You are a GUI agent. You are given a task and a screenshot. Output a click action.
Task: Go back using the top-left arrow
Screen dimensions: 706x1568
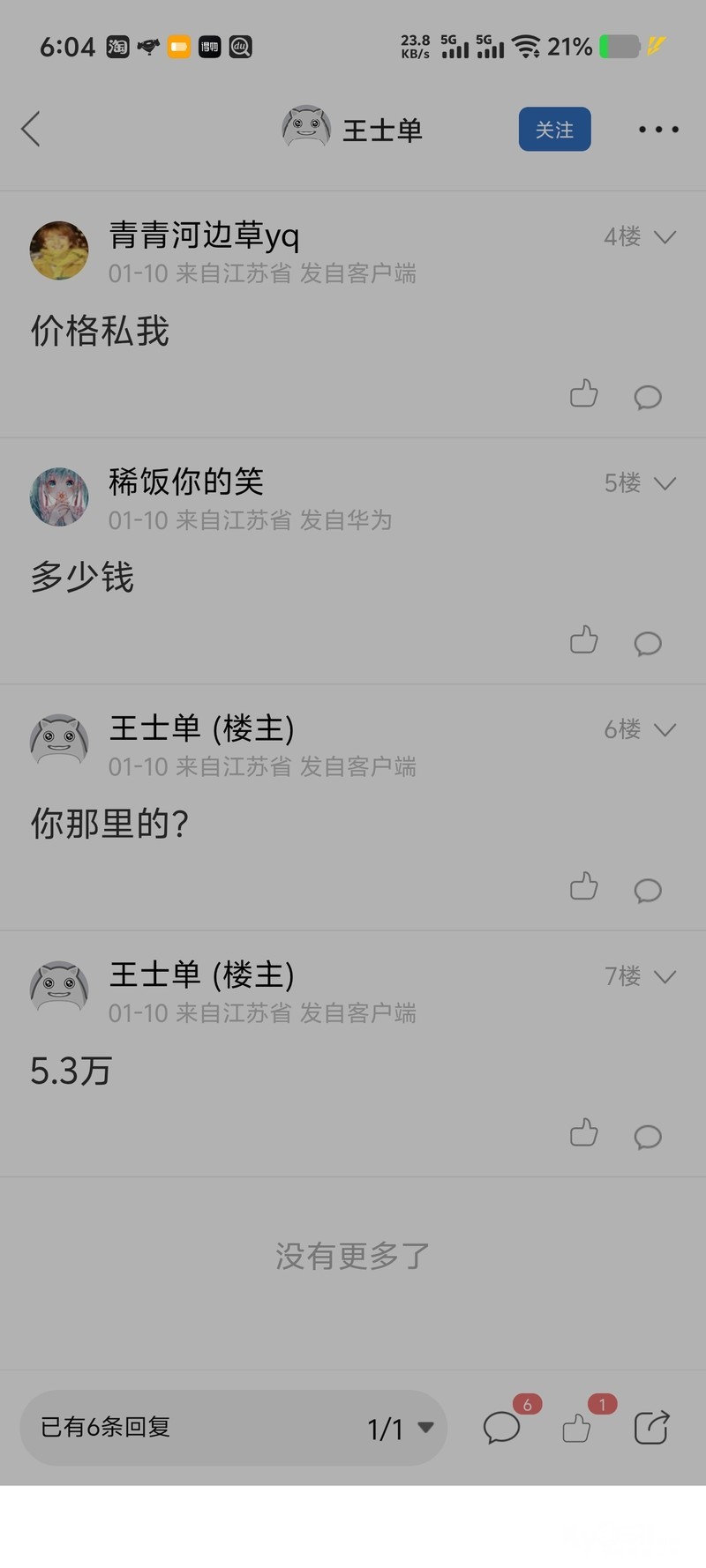tap(31, 130)
